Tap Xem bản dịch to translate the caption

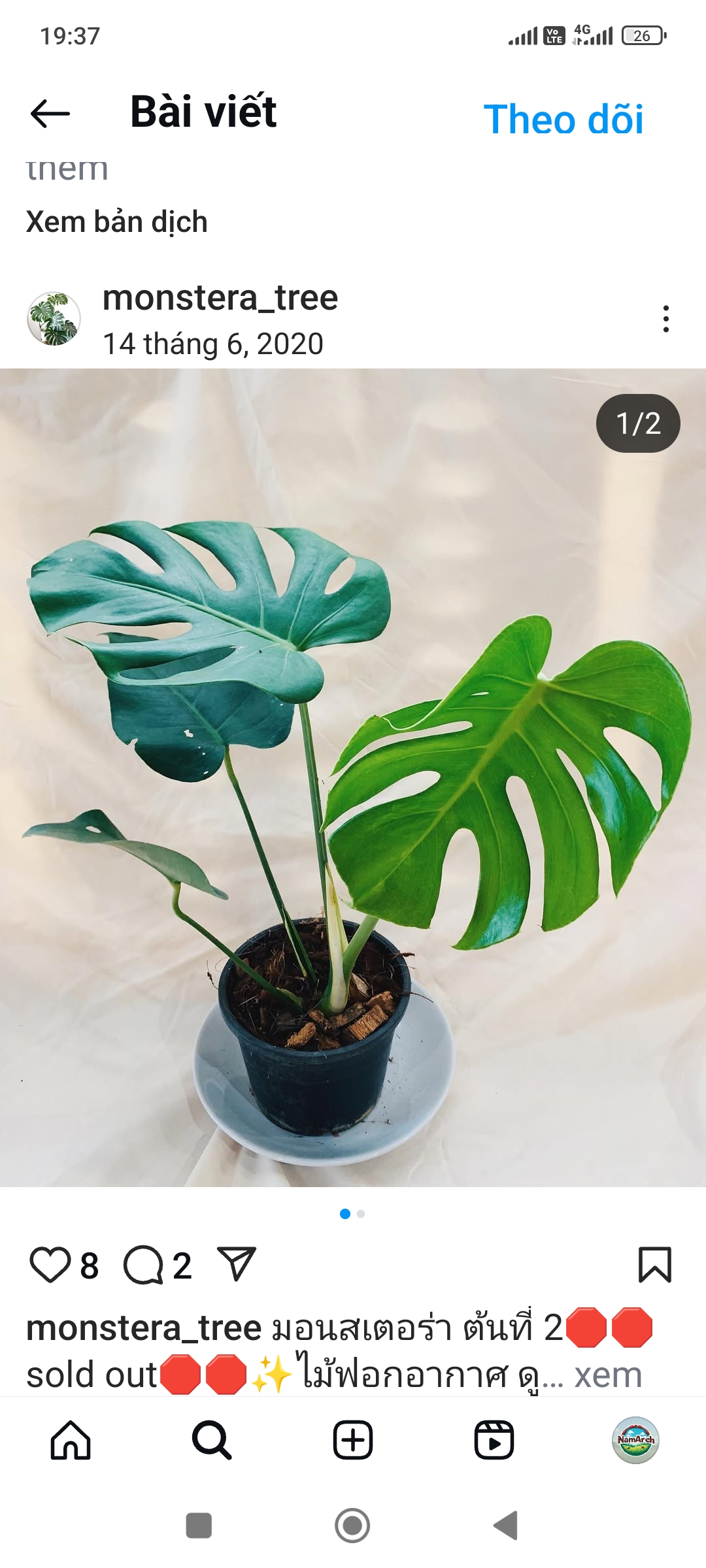pyautogui.click(x=117, y=222)
